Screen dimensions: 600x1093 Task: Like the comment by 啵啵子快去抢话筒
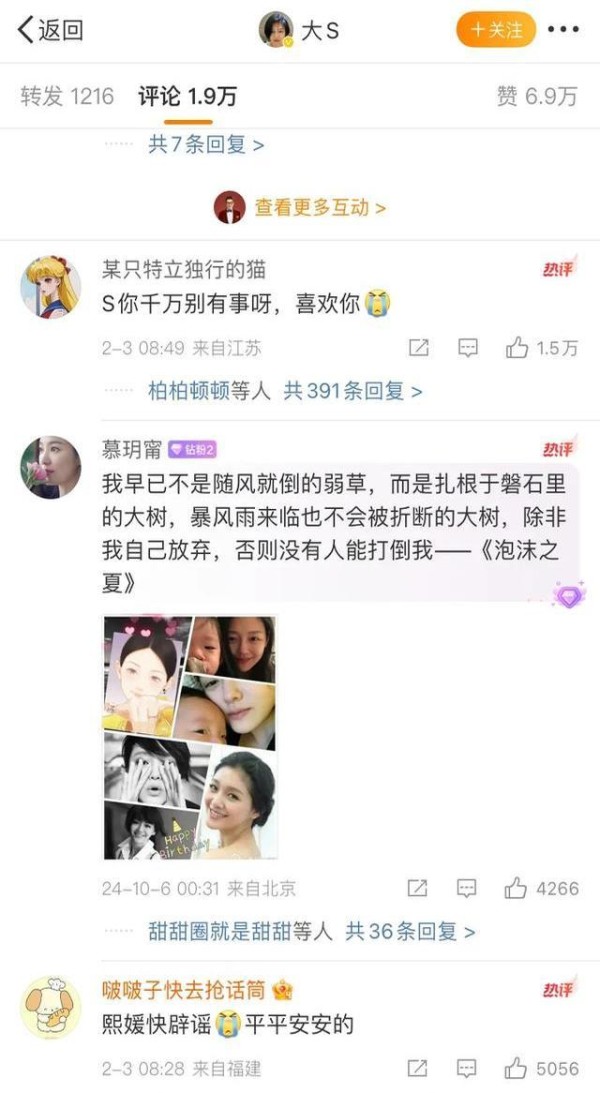(541, 1068)
